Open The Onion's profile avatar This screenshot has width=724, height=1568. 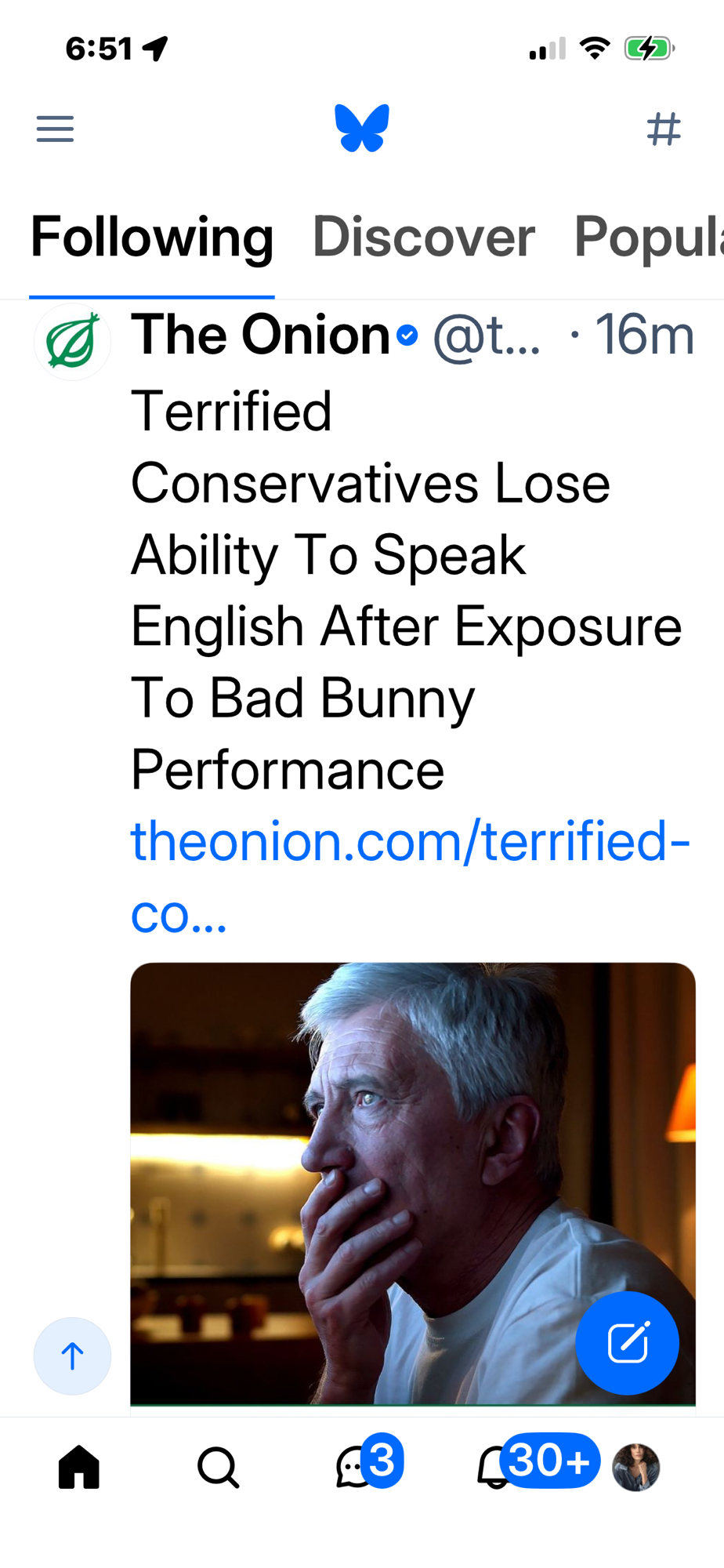(72, 342)
